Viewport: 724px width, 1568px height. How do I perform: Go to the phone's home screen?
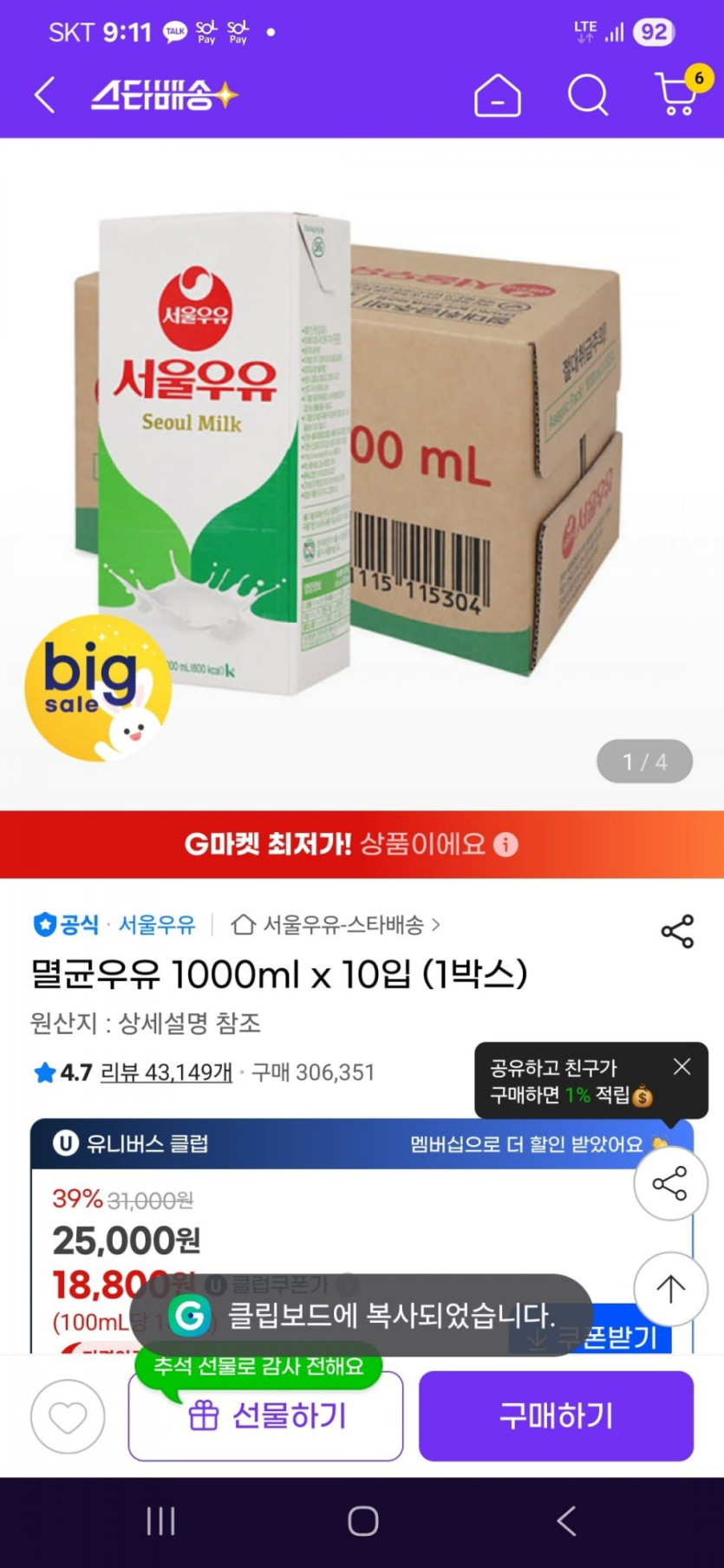[362, 1520]
